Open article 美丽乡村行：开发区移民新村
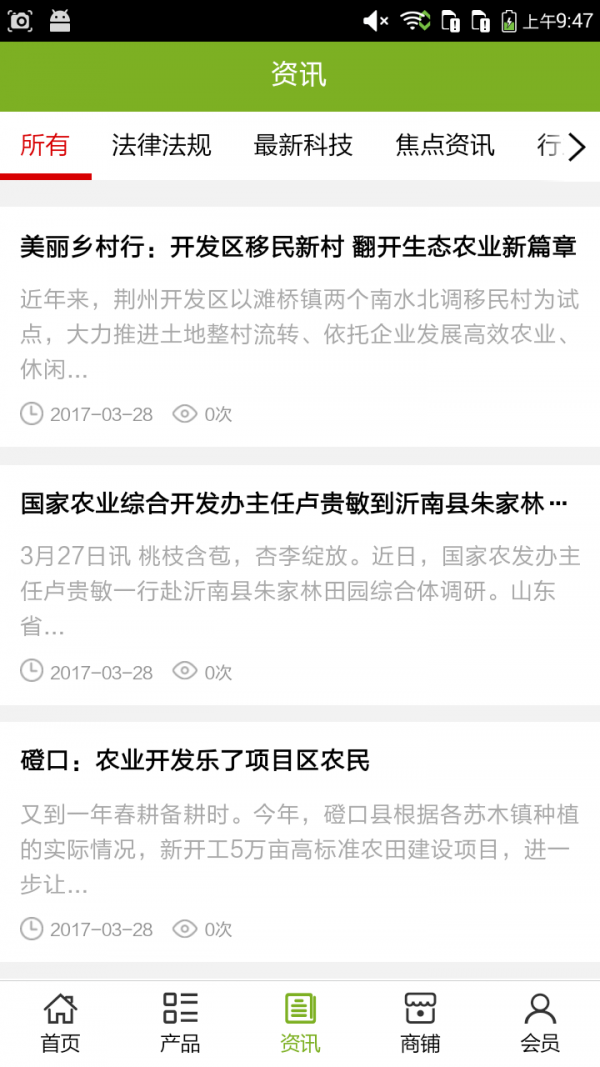 click(298, 247)
